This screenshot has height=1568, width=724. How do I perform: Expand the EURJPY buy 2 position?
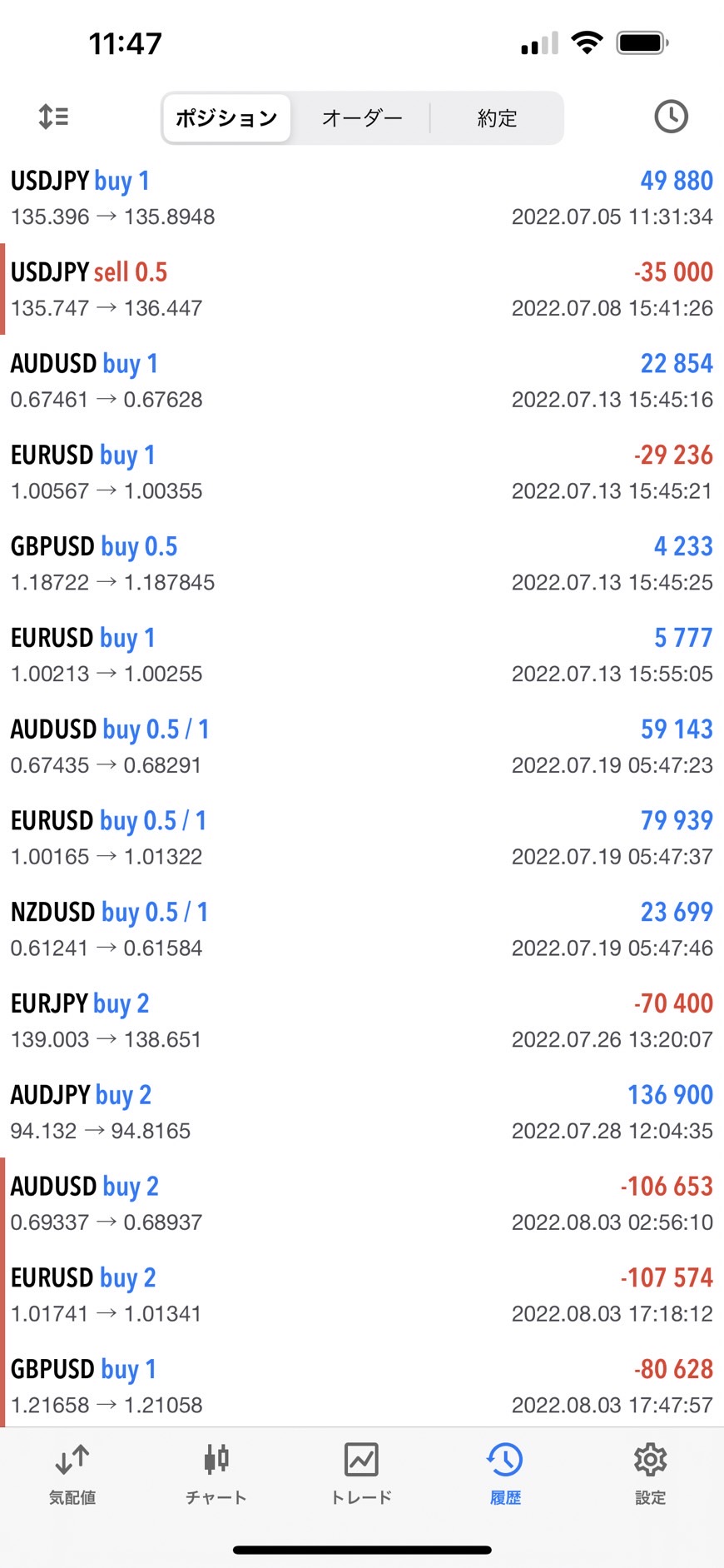pos(361,1021)
